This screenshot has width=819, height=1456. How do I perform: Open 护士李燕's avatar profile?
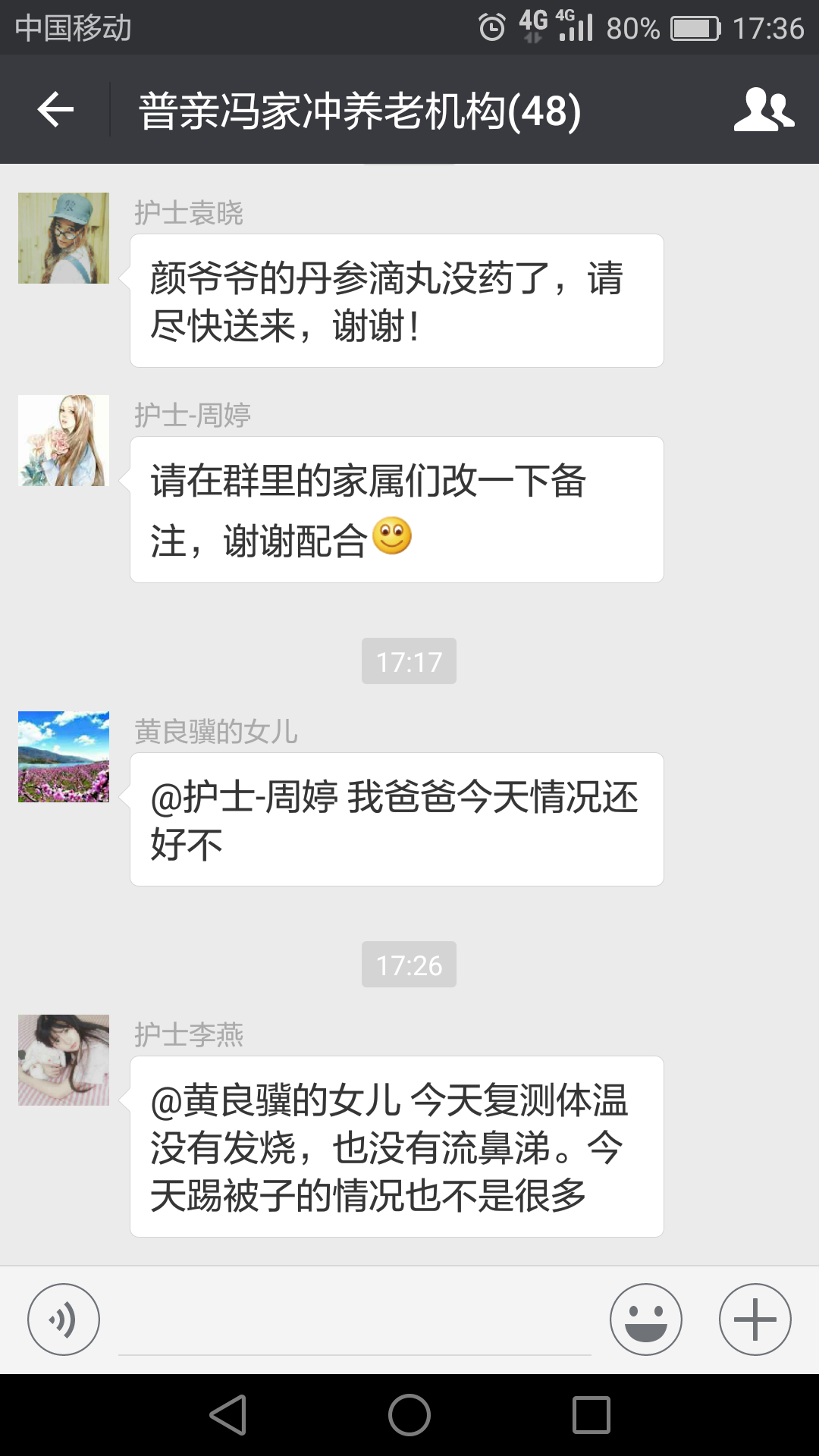coord(64,1060)
